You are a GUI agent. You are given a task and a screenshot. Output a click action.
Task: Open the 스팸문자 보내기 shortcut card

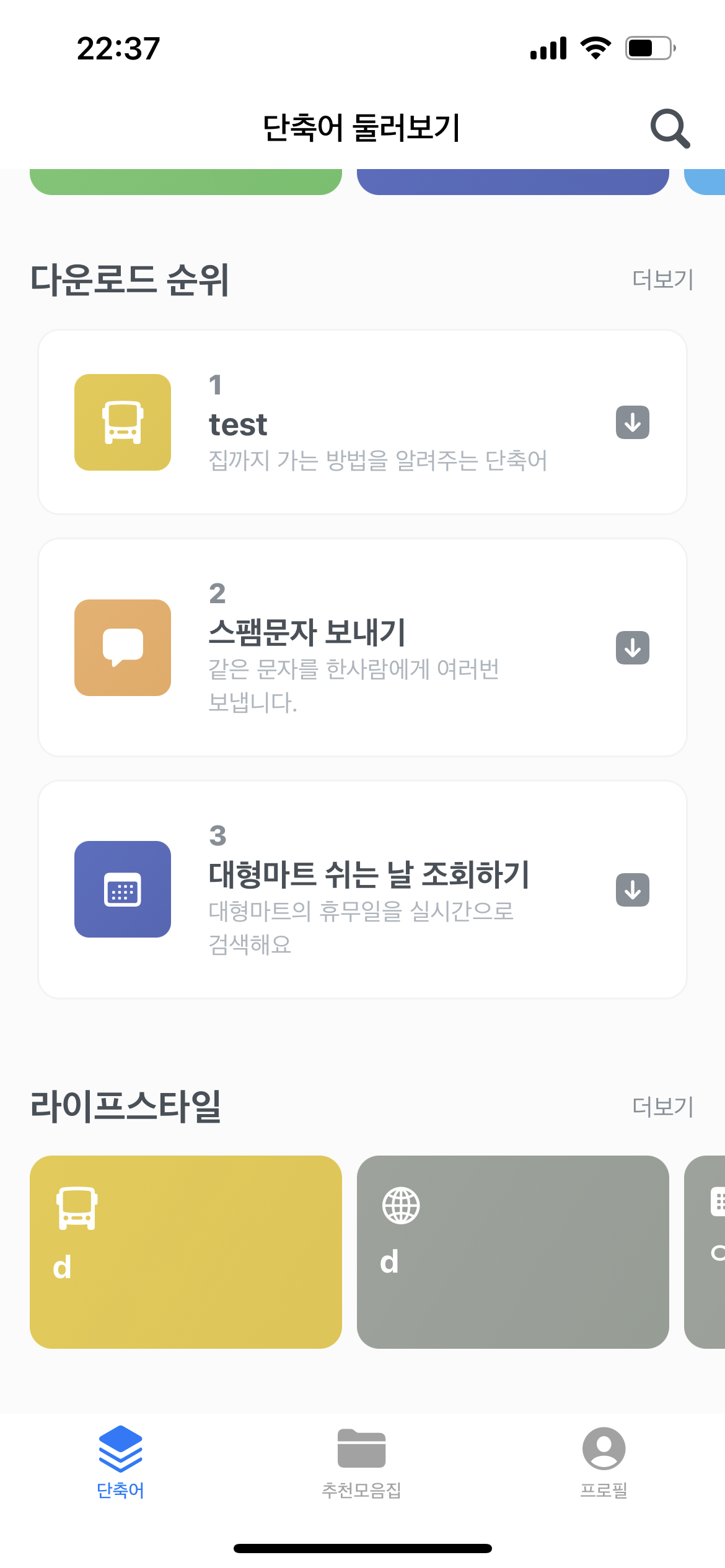[362, 647]
